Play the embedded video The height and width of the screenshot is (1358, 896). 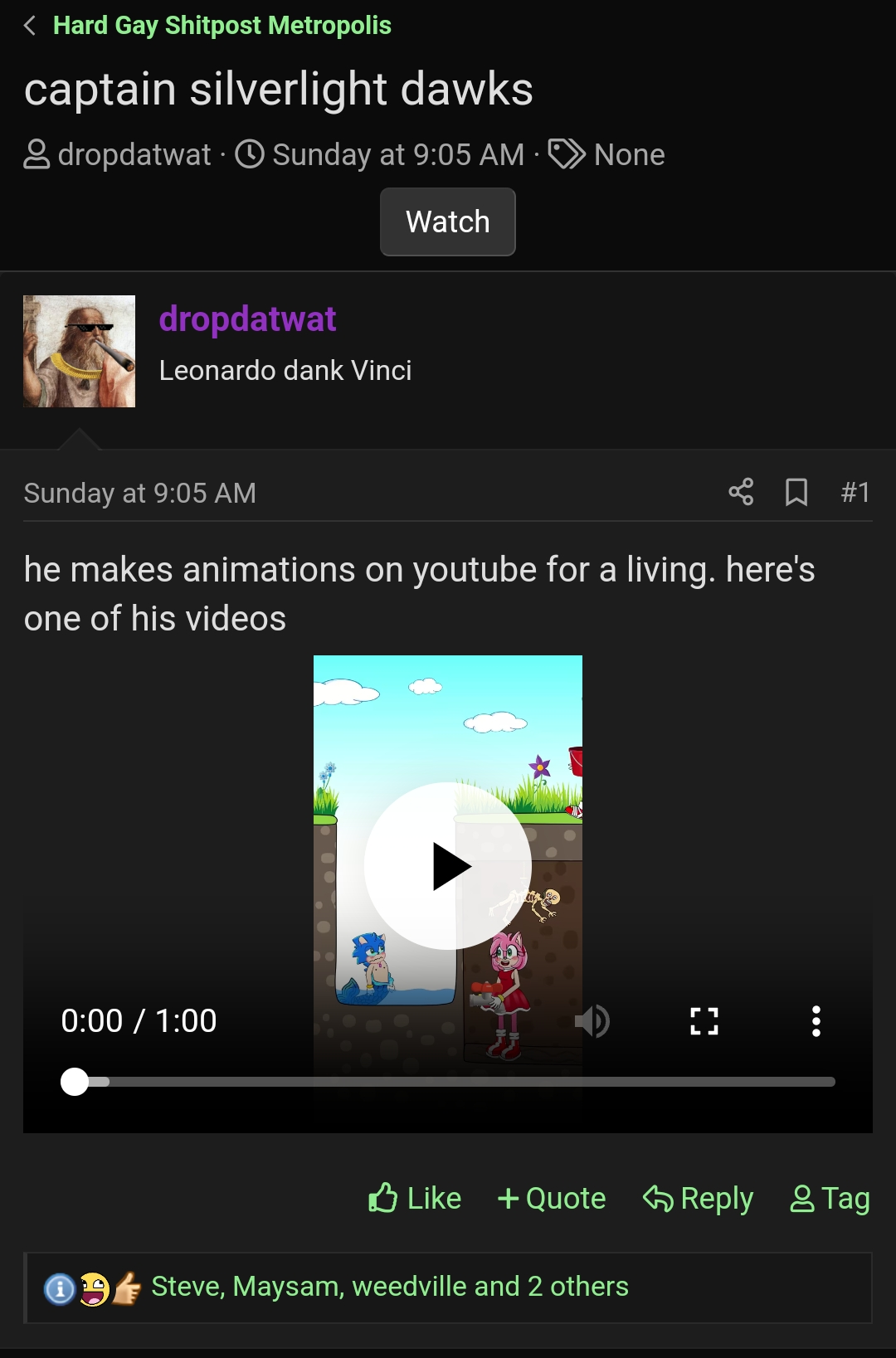click(448, 866)
